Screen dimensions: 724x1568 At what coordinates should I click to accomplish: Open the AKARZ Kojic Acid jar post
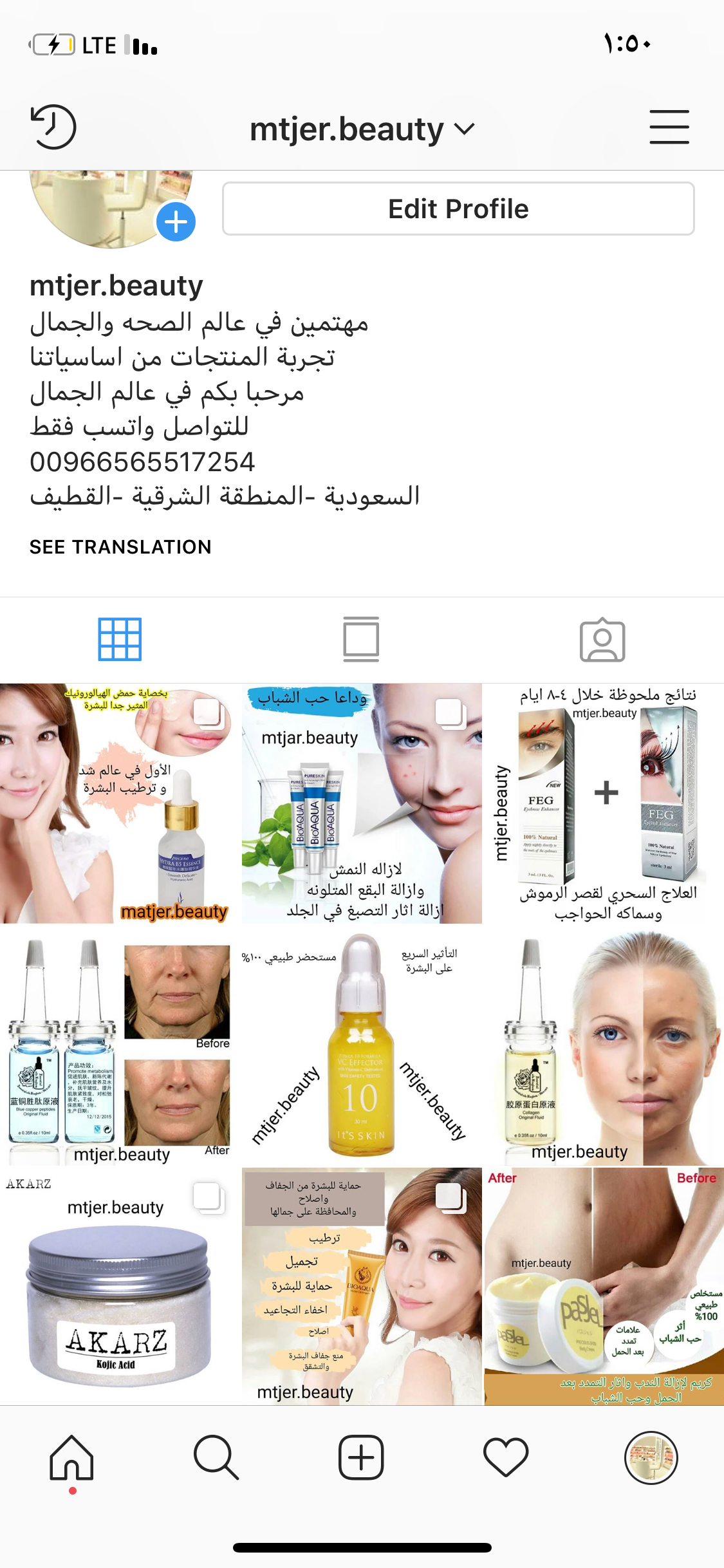pyautogui.click(x=120, y=1286)
